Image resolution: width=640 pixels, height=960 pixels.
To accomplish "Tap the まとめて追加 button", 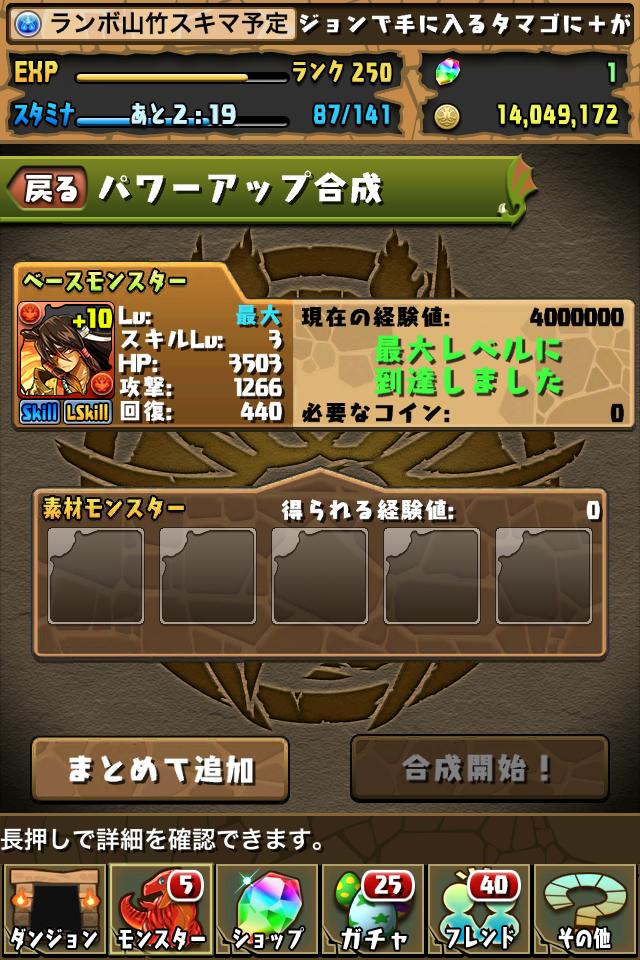I will [160, 770].
